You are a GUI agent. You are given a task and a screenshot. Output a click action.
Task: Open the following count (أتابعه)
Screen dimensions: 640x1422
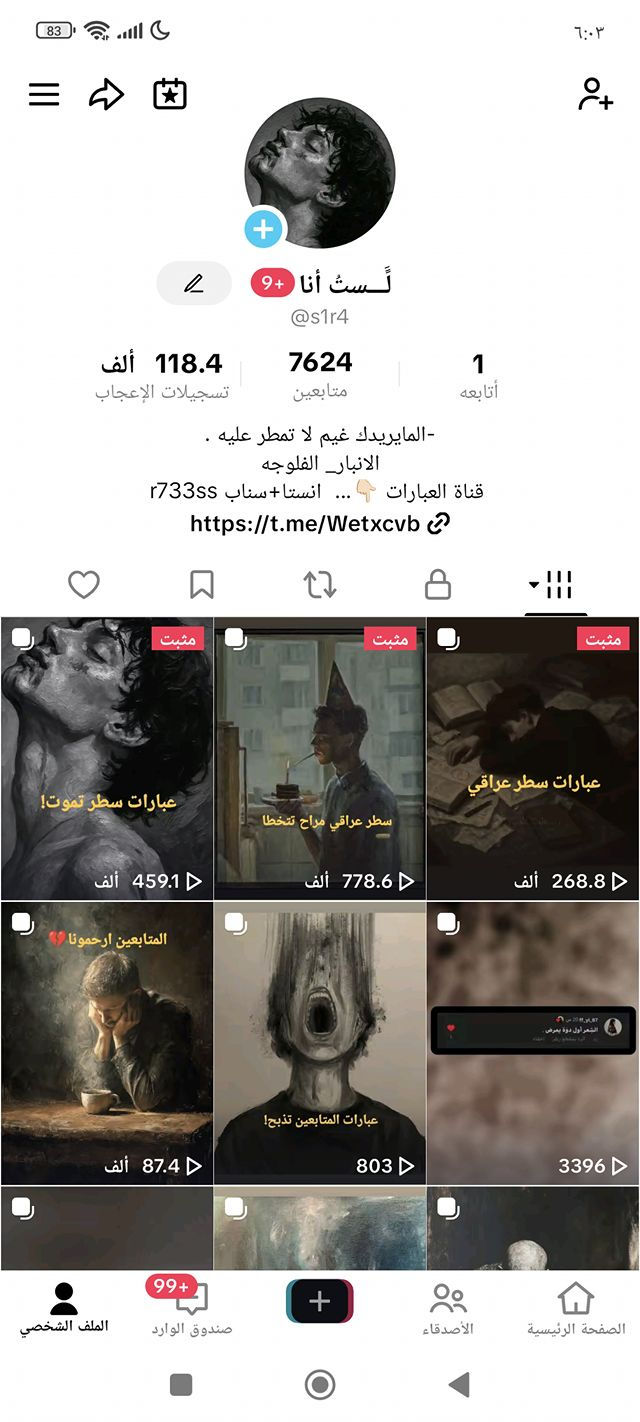pyautogui.click(x=478, y=375)
